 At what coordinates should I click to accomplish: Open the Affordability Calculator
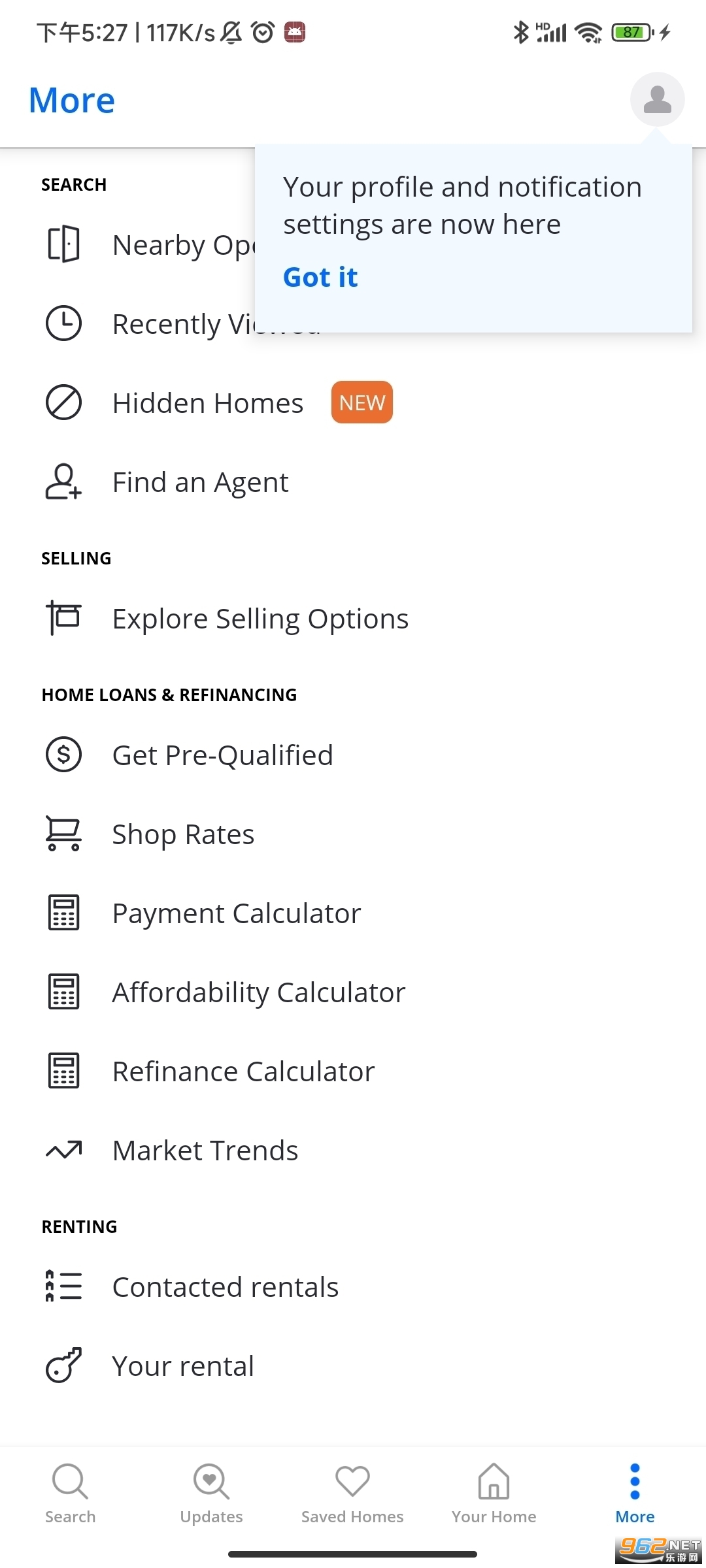(x=353, y=992)
